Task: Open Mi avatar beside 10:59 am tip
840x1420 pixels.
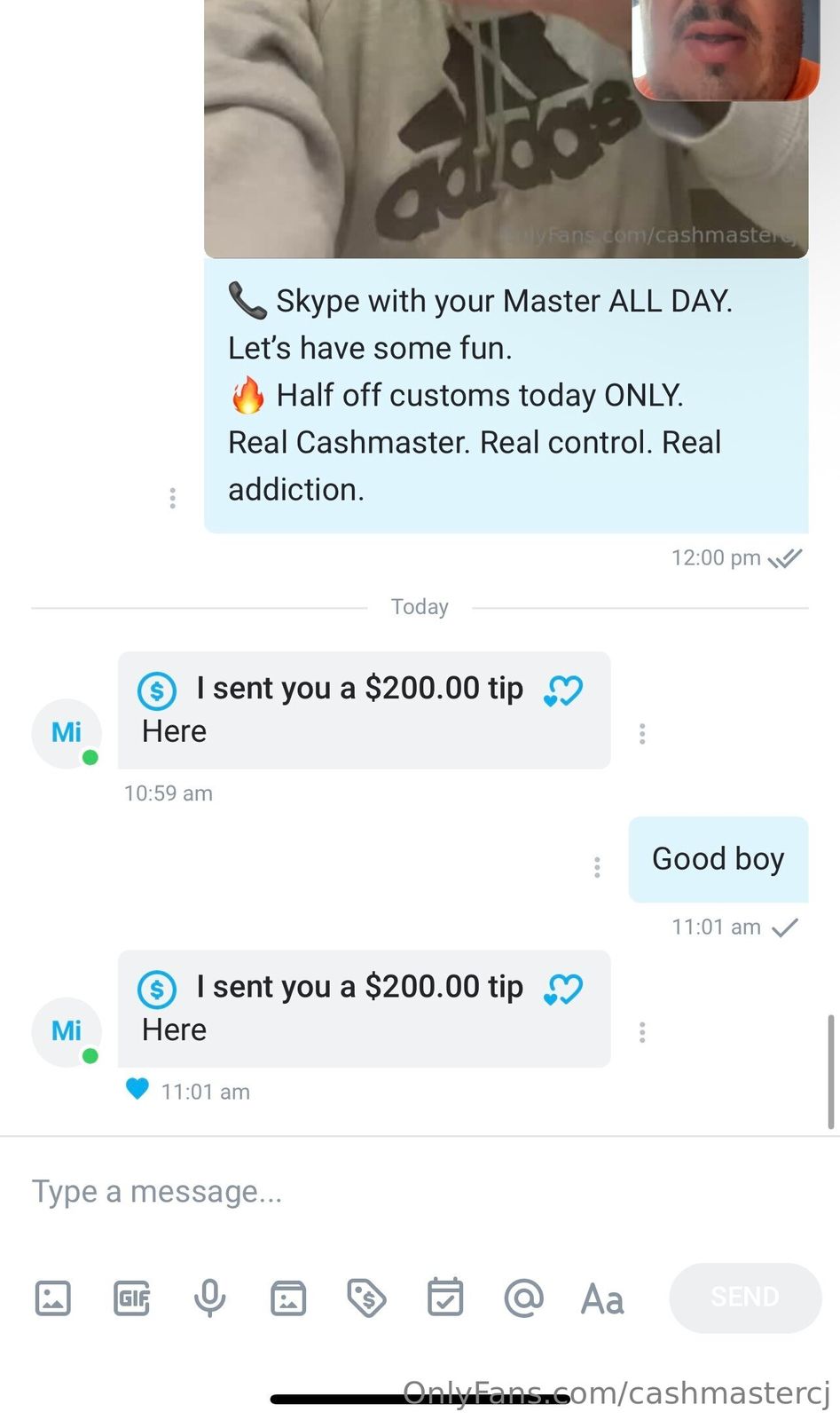Action: 67,733
